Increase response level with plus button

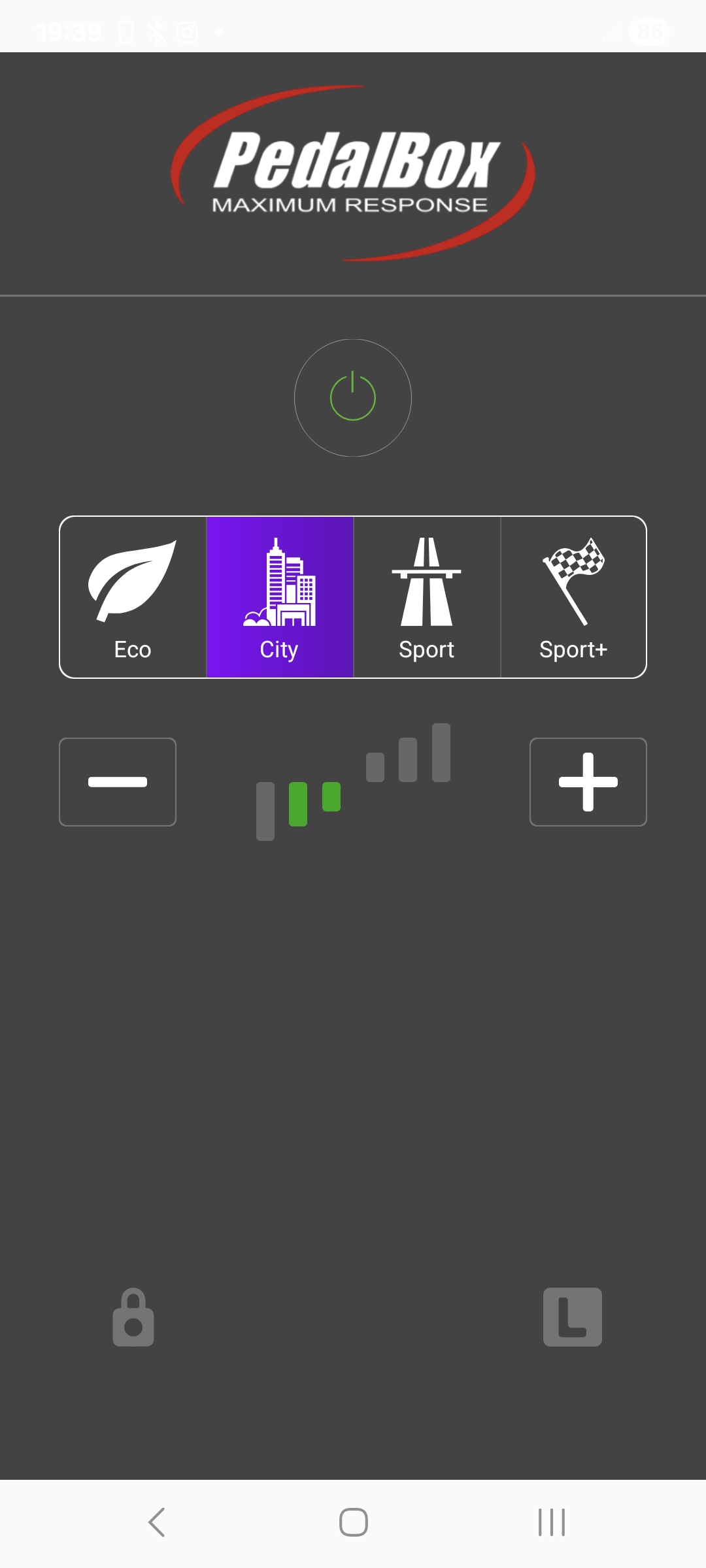(588, 782)
